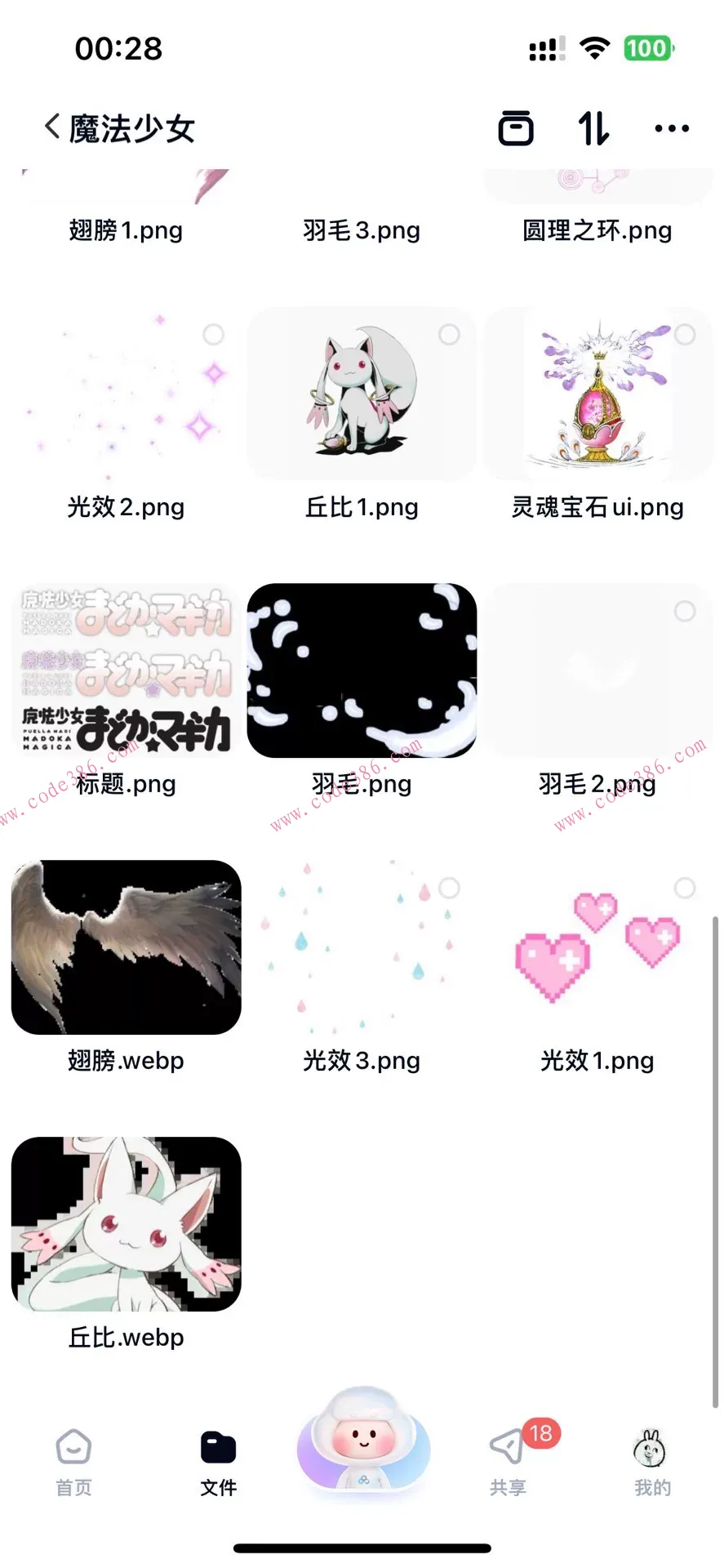Open the sort order icon with up-down arrows
Image resolution: width=724 pixels, height=1568 pixels.
(x=593, y=128)
